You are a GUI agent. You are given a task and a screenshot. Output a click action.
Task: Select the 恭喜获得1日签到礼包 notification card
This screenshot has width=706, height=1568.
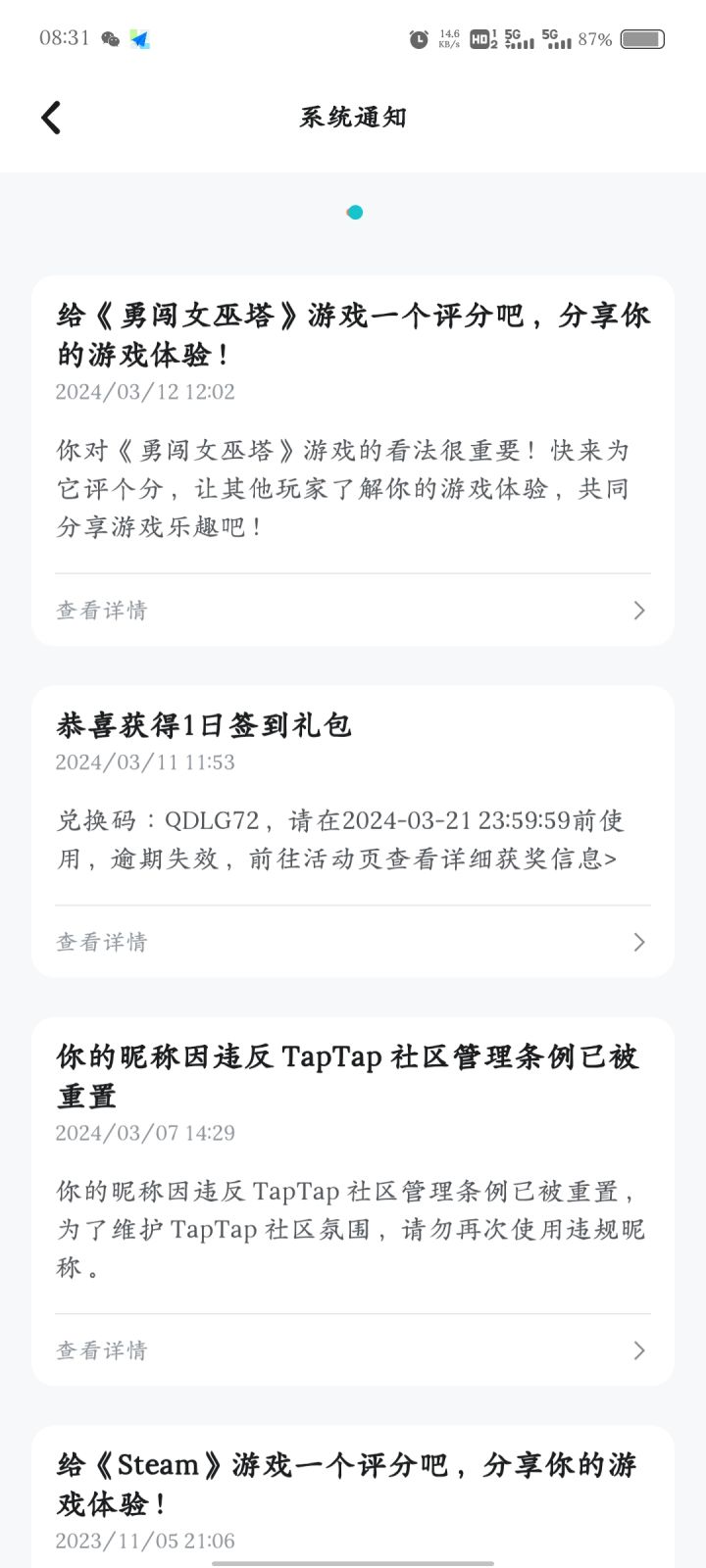point(204,725)
